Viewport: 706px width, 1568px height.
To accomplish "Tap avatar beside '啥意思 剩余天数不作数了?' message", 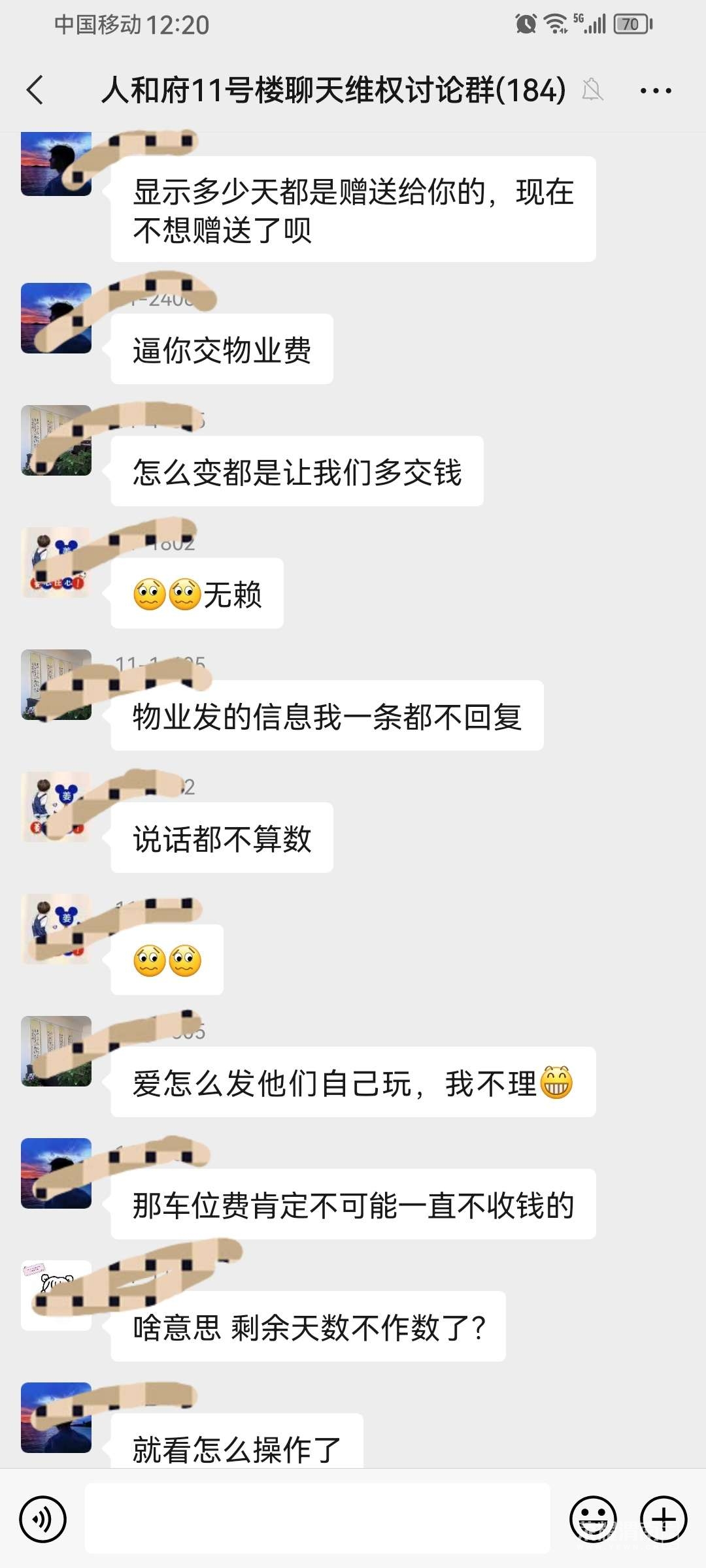I will (56, 1295).
